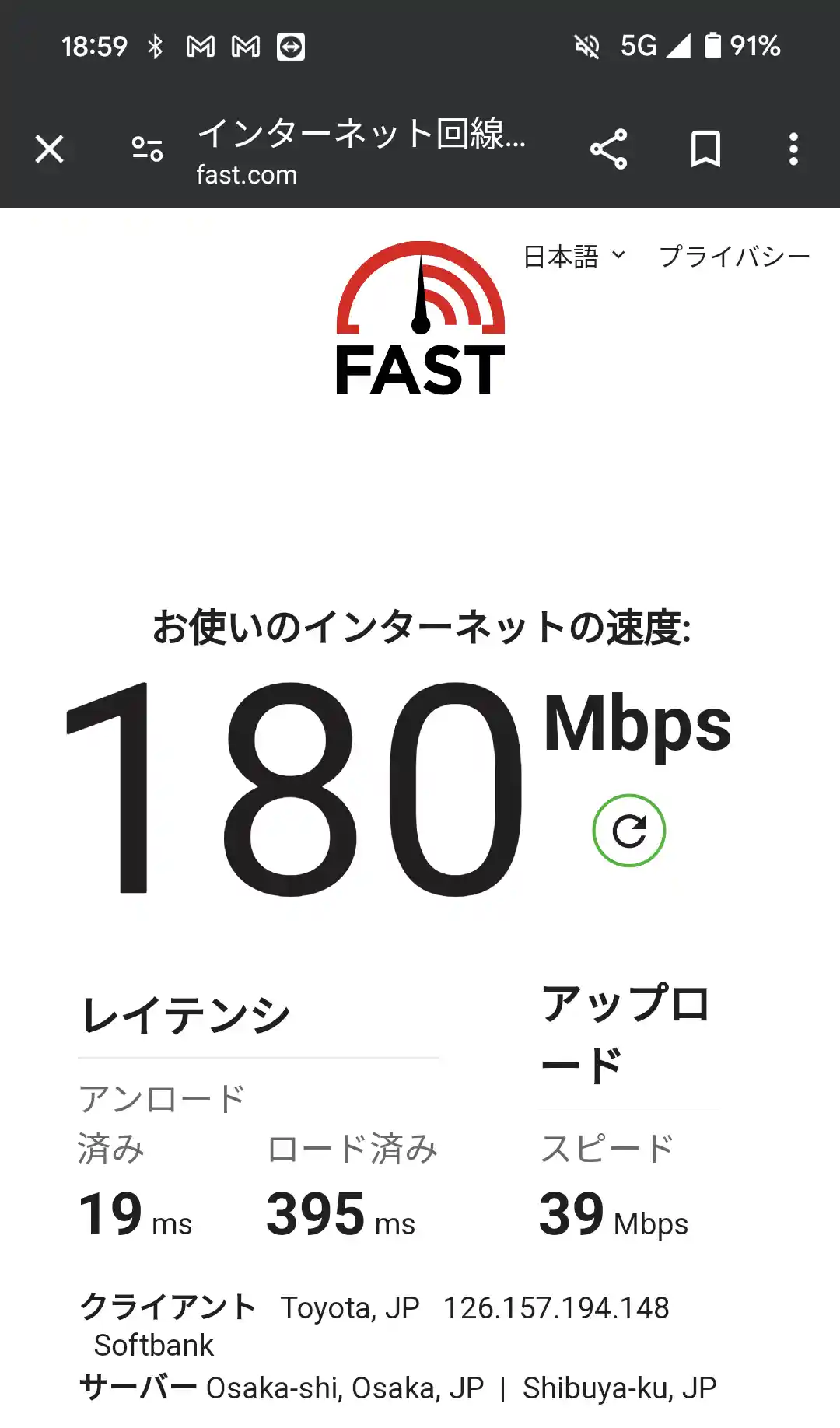The image size is (840, 1428).
Task: Tap the TeamViewer icon in status bar
Action: click(289, 47)
